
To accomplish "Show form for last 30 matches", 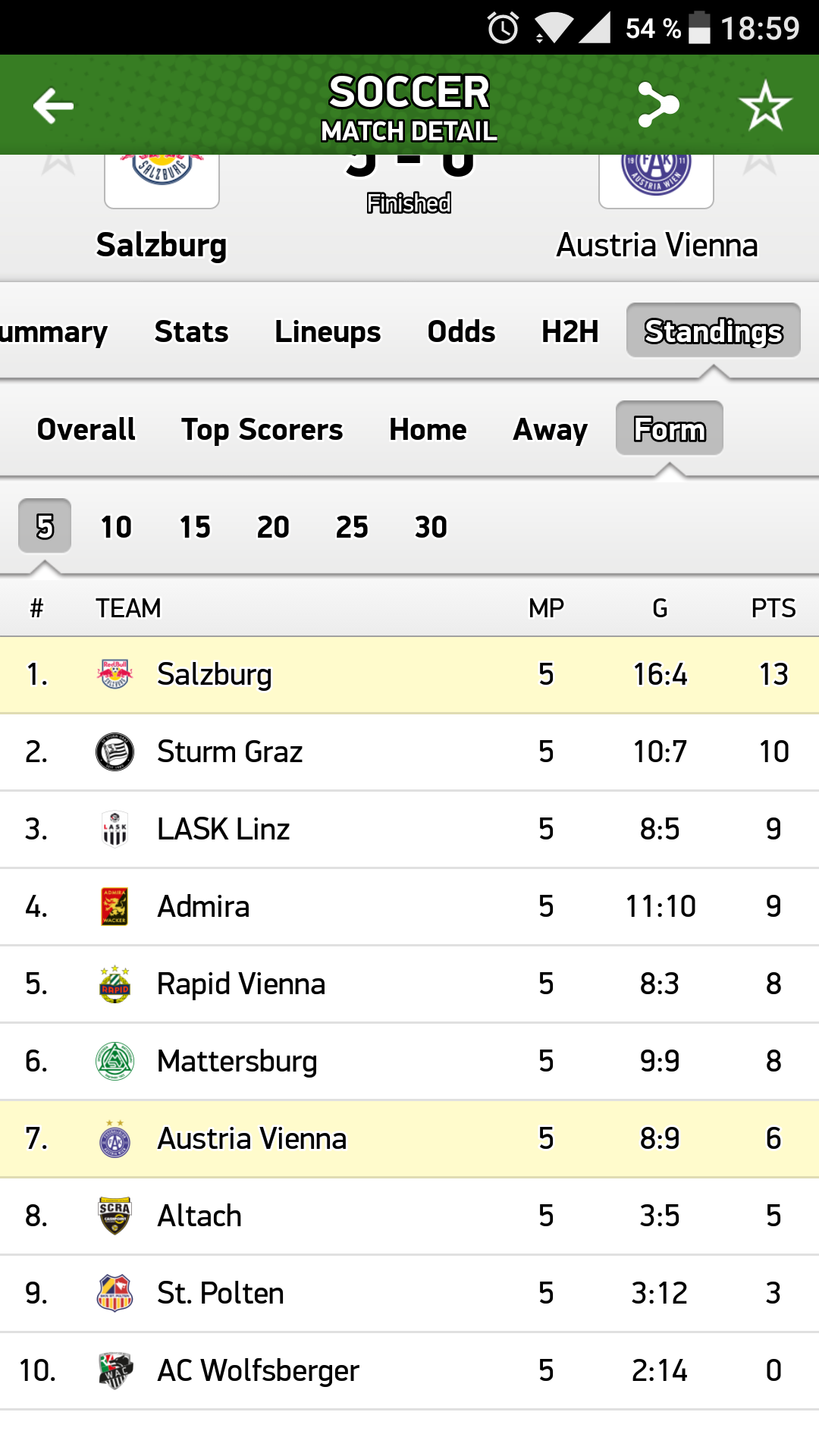I will pyautogui.click(x=431, y=527).
